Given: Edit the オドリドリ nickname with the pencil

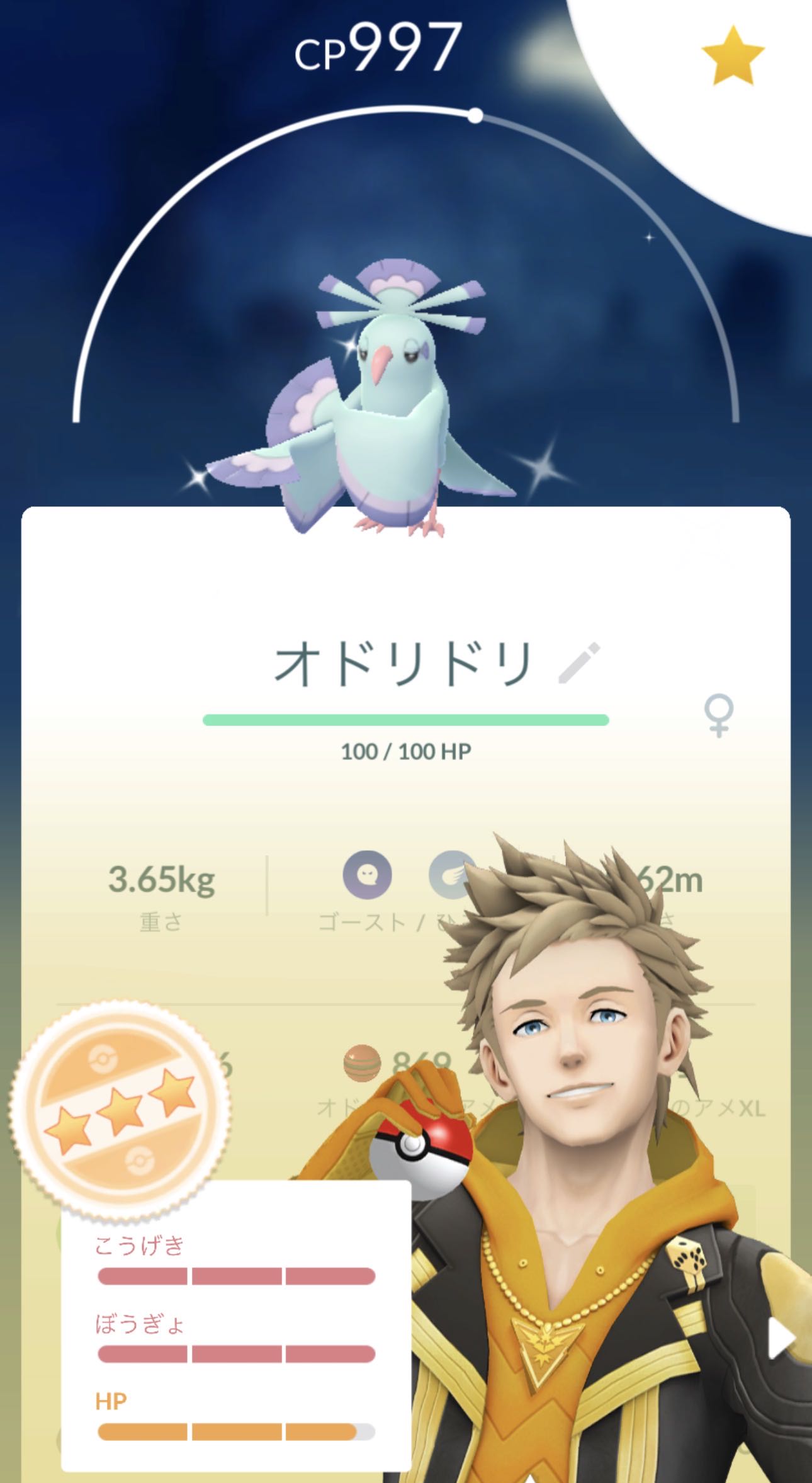Looking at the screenshot, I should [x=580, y=663].
